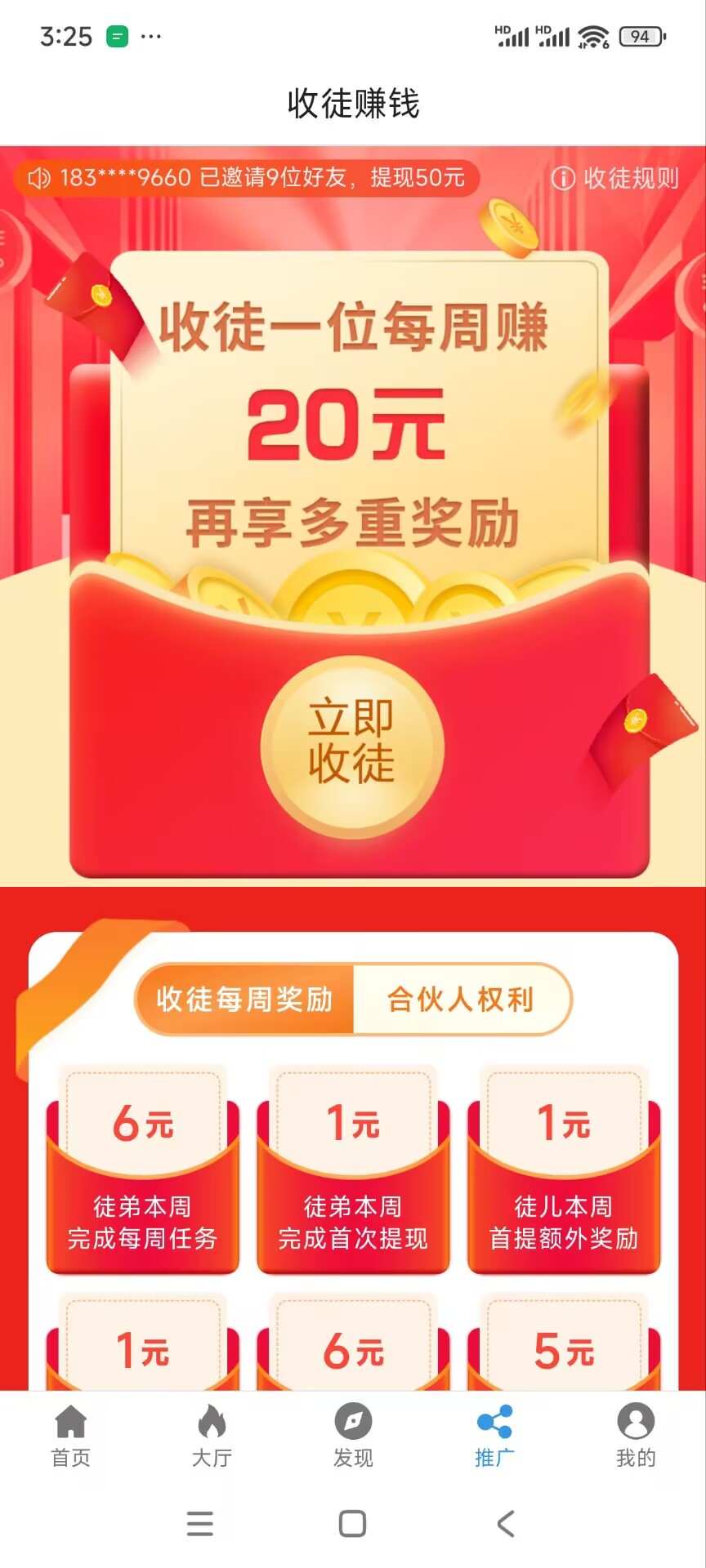Go to 首页 in bottom navigation
This screenshot has width=706, height=1568.
click(70, 1436)
